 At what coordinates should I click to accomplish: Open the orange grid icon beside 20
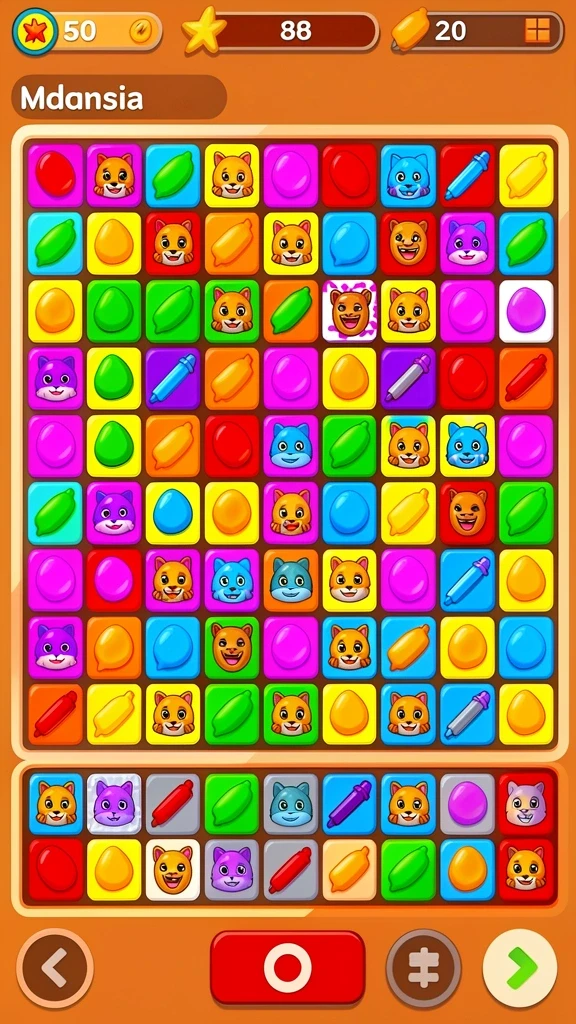coord(537,30)
